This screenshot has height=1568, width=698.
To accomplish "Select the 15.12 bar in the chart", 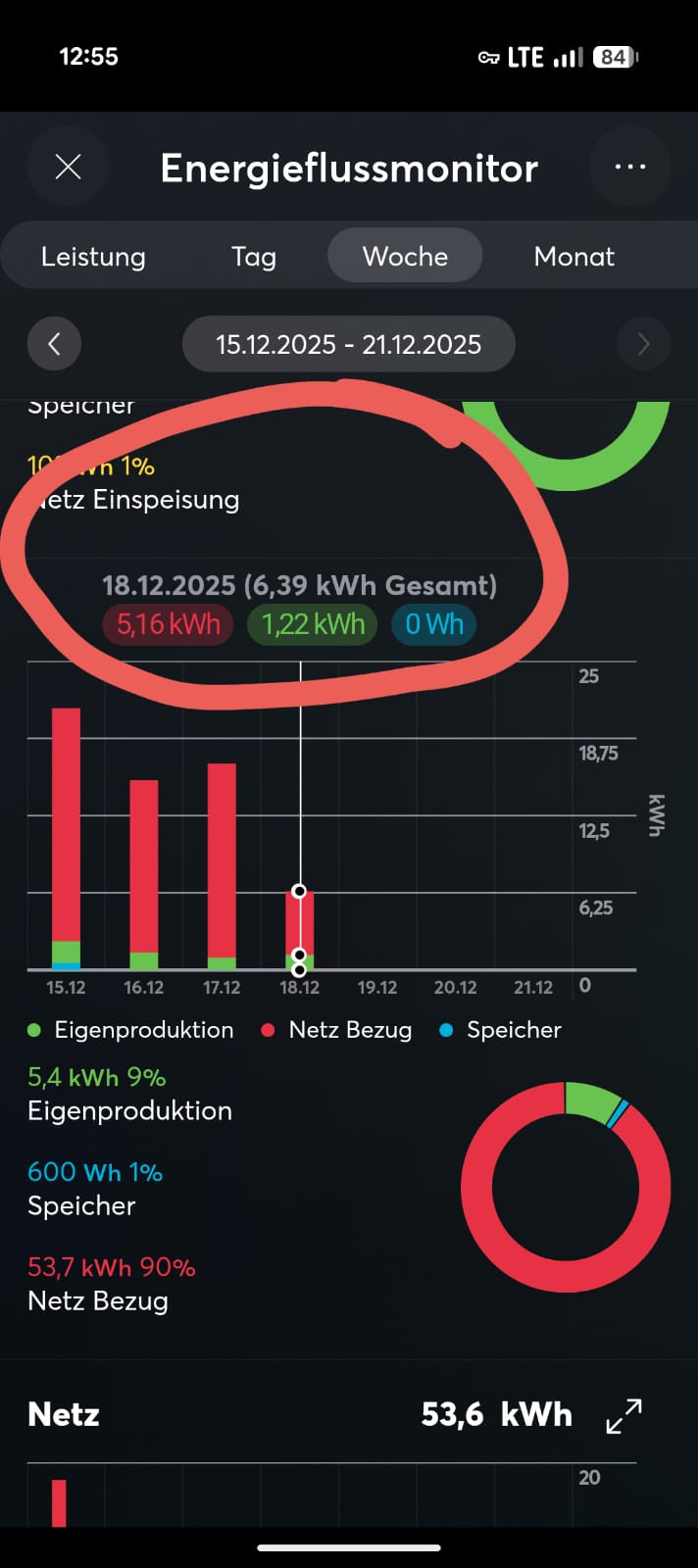I will pyautogui.click(x=66, y=838).
